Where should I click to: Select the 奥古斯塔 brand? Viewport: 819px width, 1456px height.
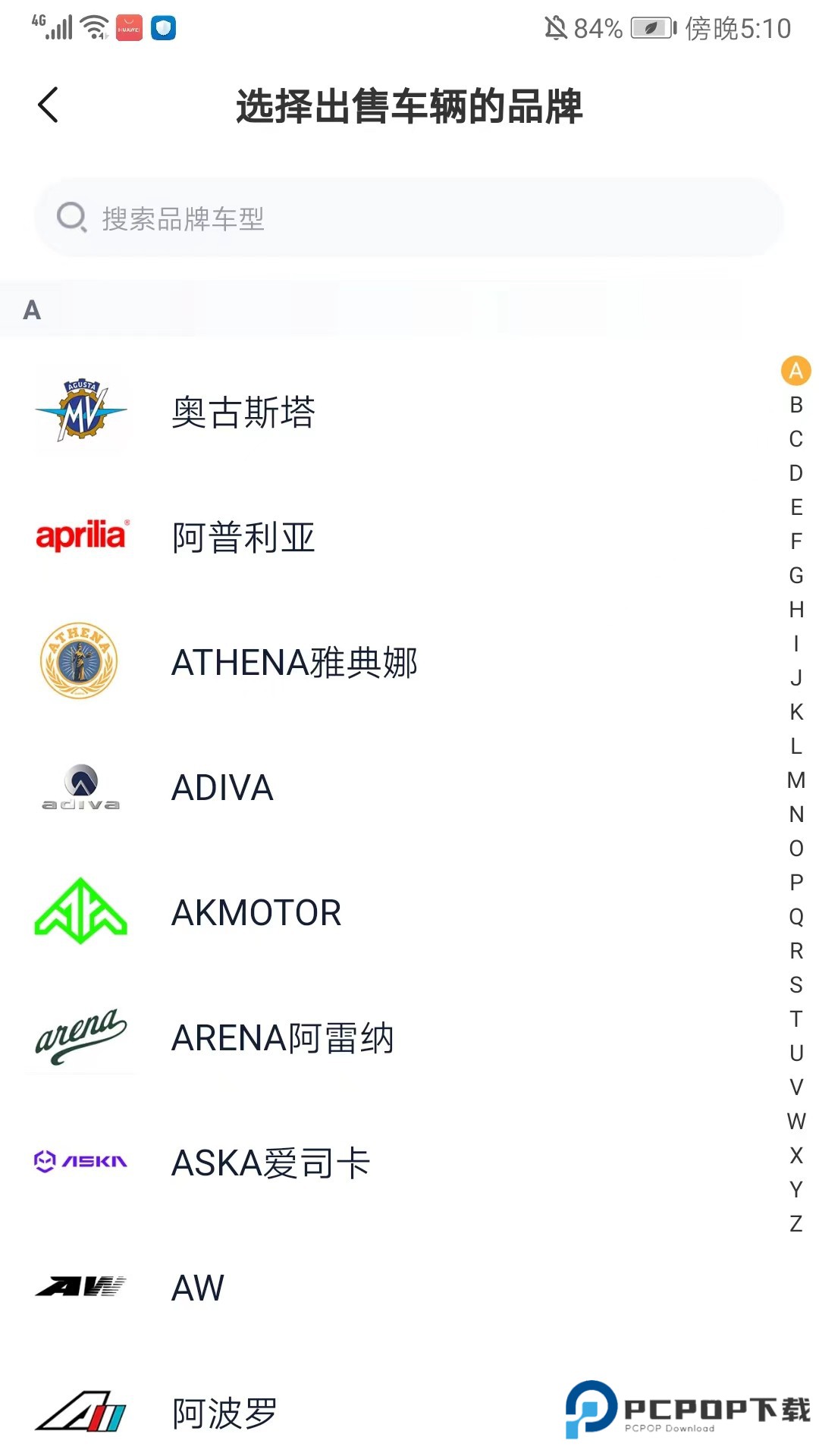[243, 413]
